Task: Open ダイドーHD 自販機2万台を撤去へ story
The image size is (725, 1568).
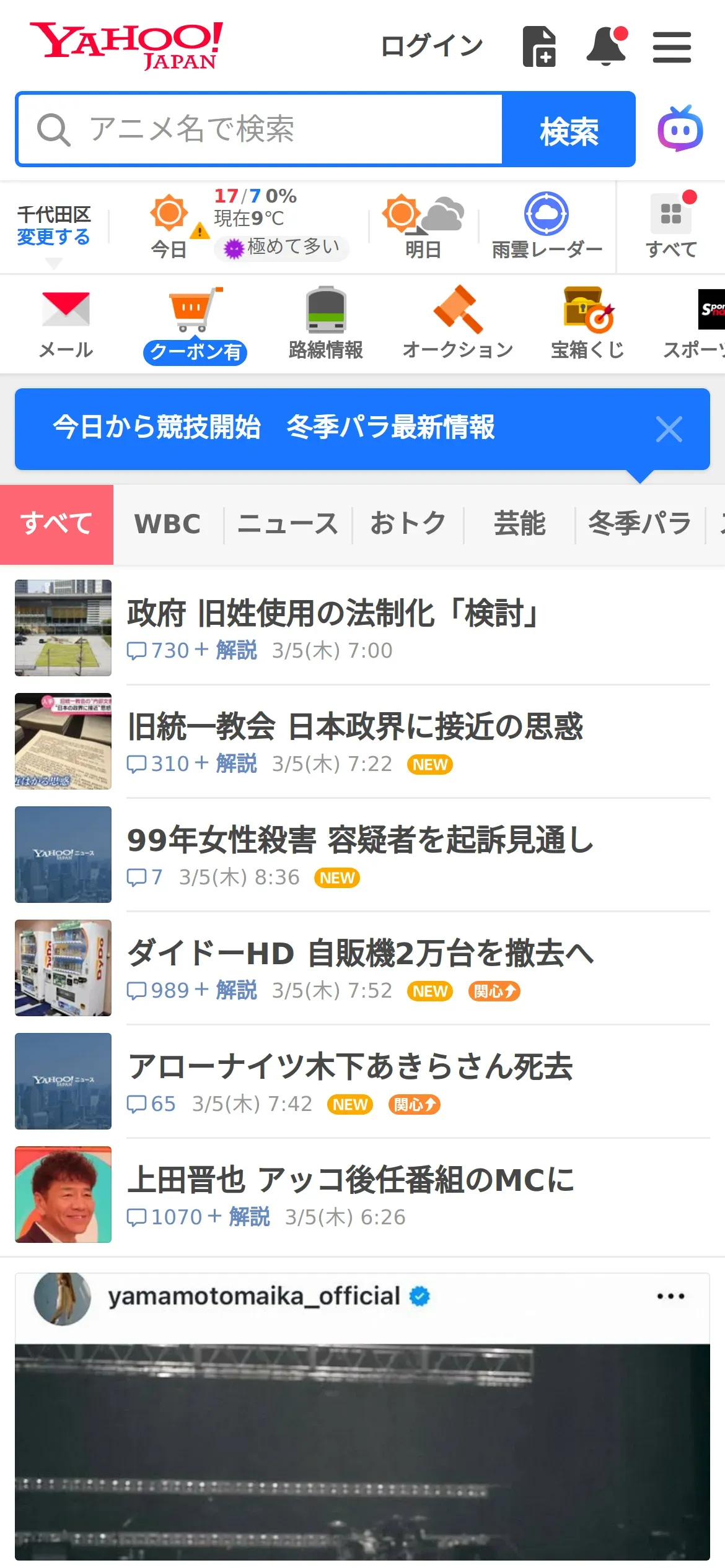Action: pyautogui.click(x=360, y=953)
